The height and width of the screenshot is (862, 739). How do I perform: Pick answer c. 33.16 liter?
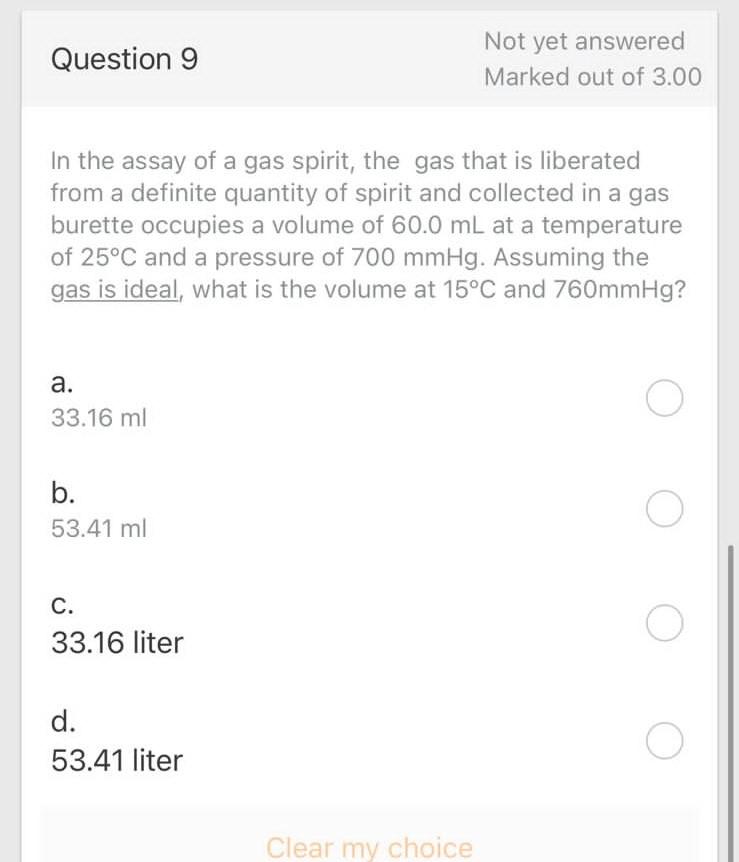[664, 624]
